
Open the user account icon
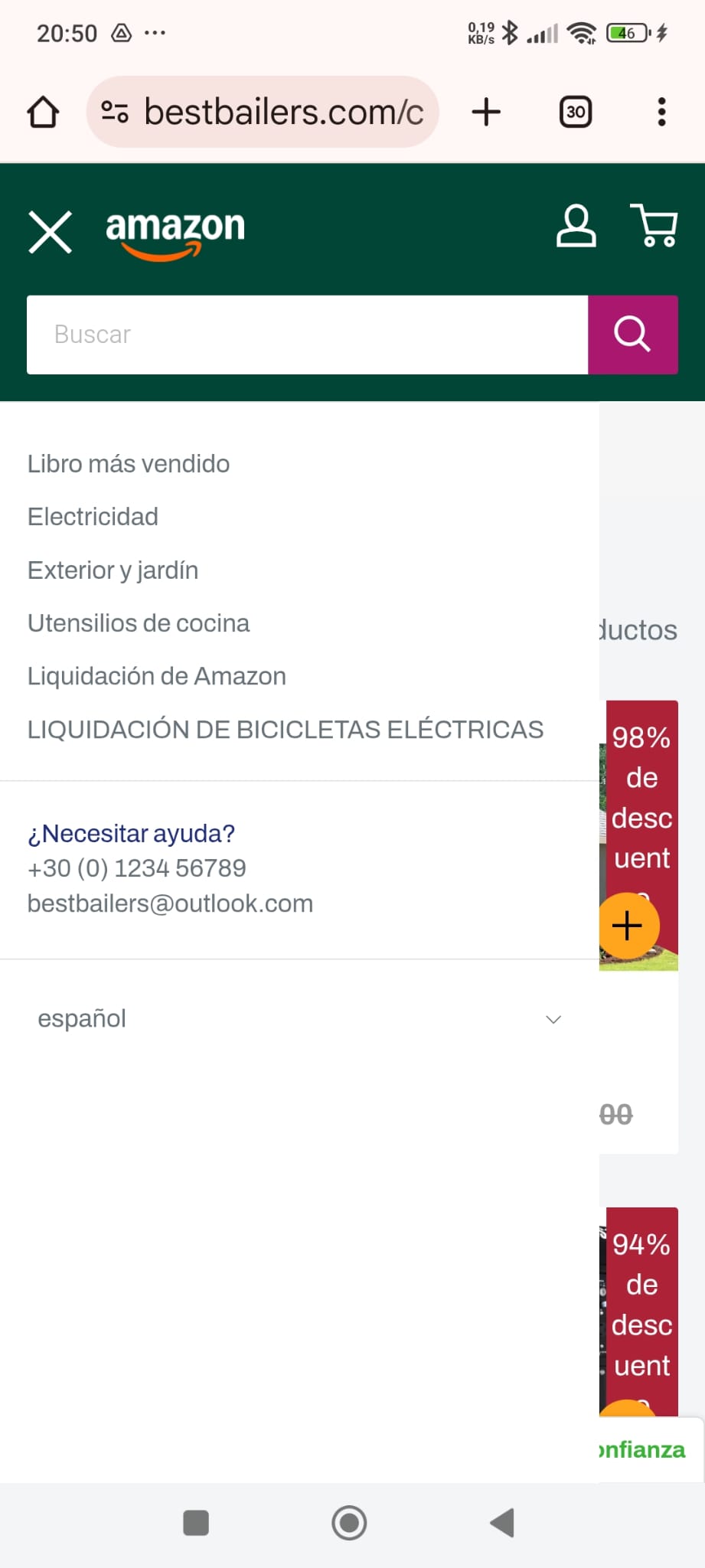pos(576,226)
